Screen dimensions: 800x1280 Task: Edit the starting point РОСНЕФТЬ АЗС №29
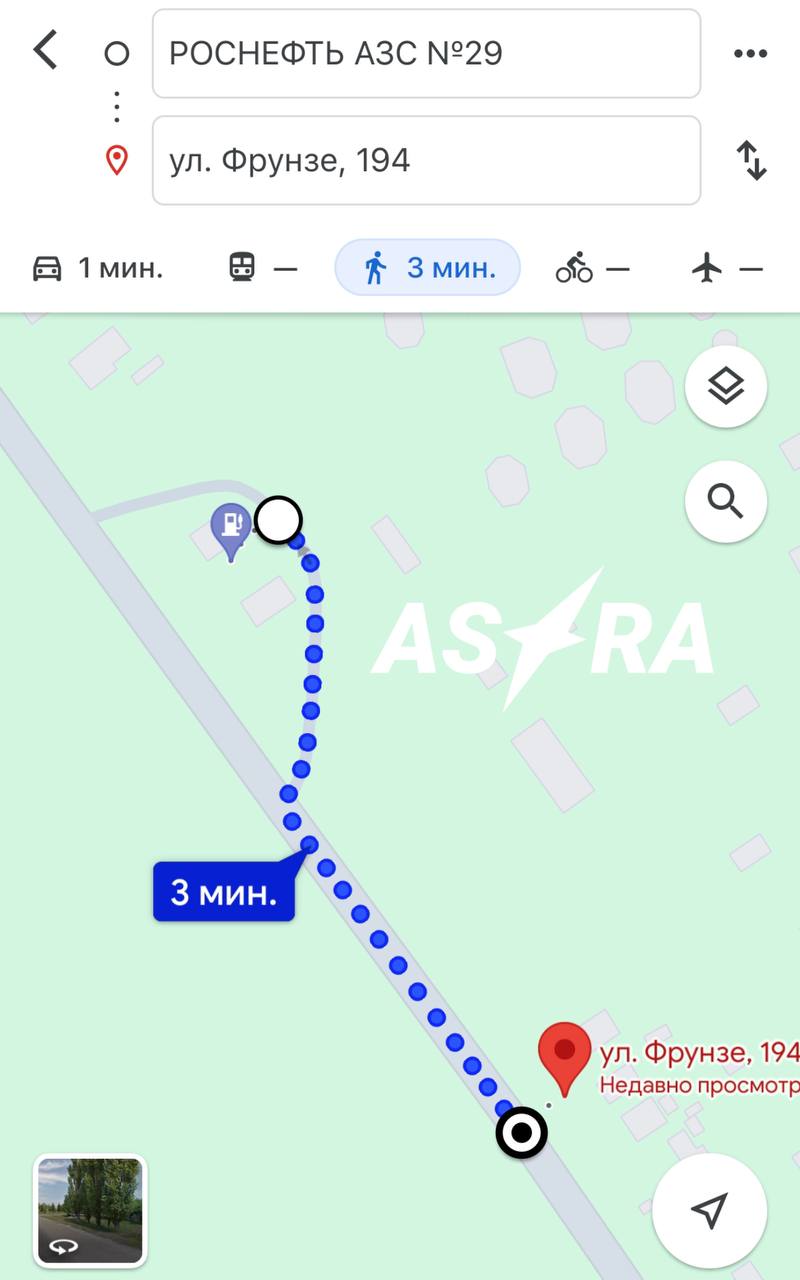point(426,54)
